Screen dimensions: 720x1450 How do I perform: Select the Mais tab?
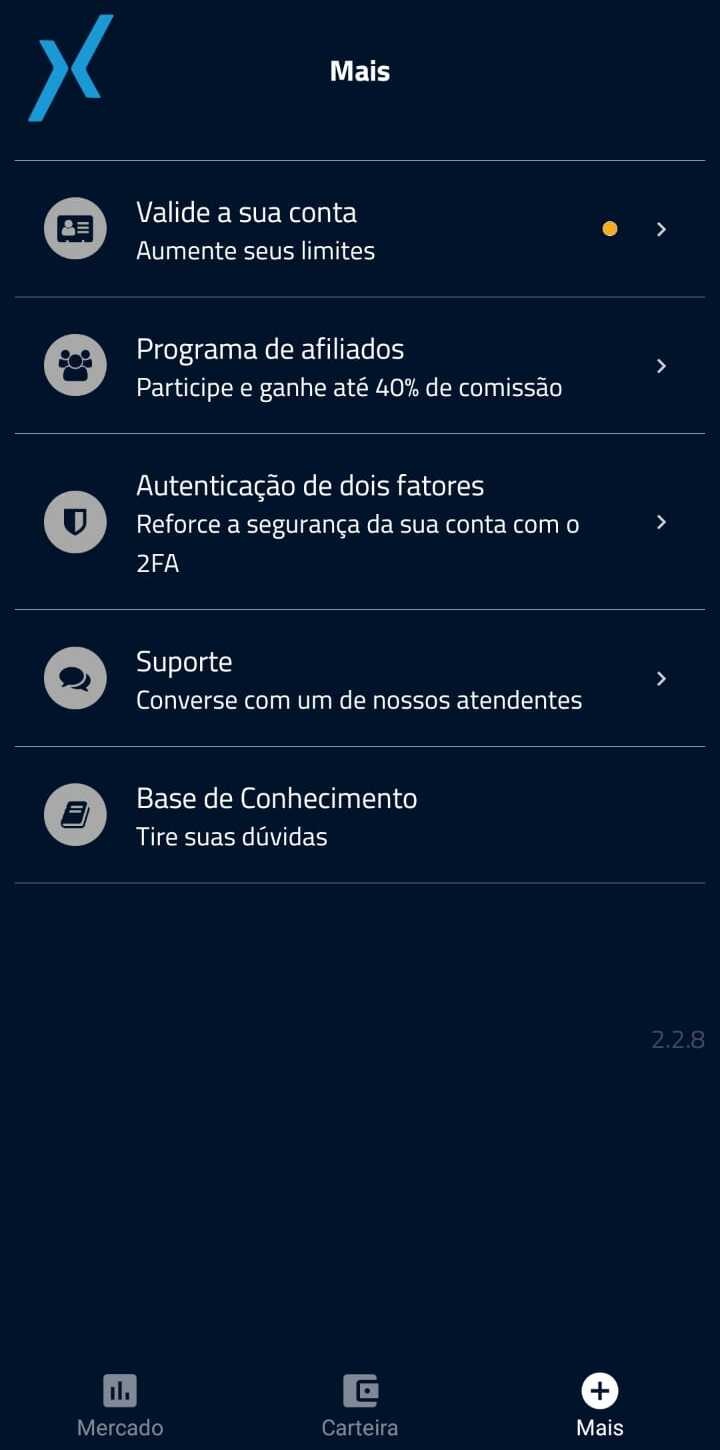pos(600,1405)
